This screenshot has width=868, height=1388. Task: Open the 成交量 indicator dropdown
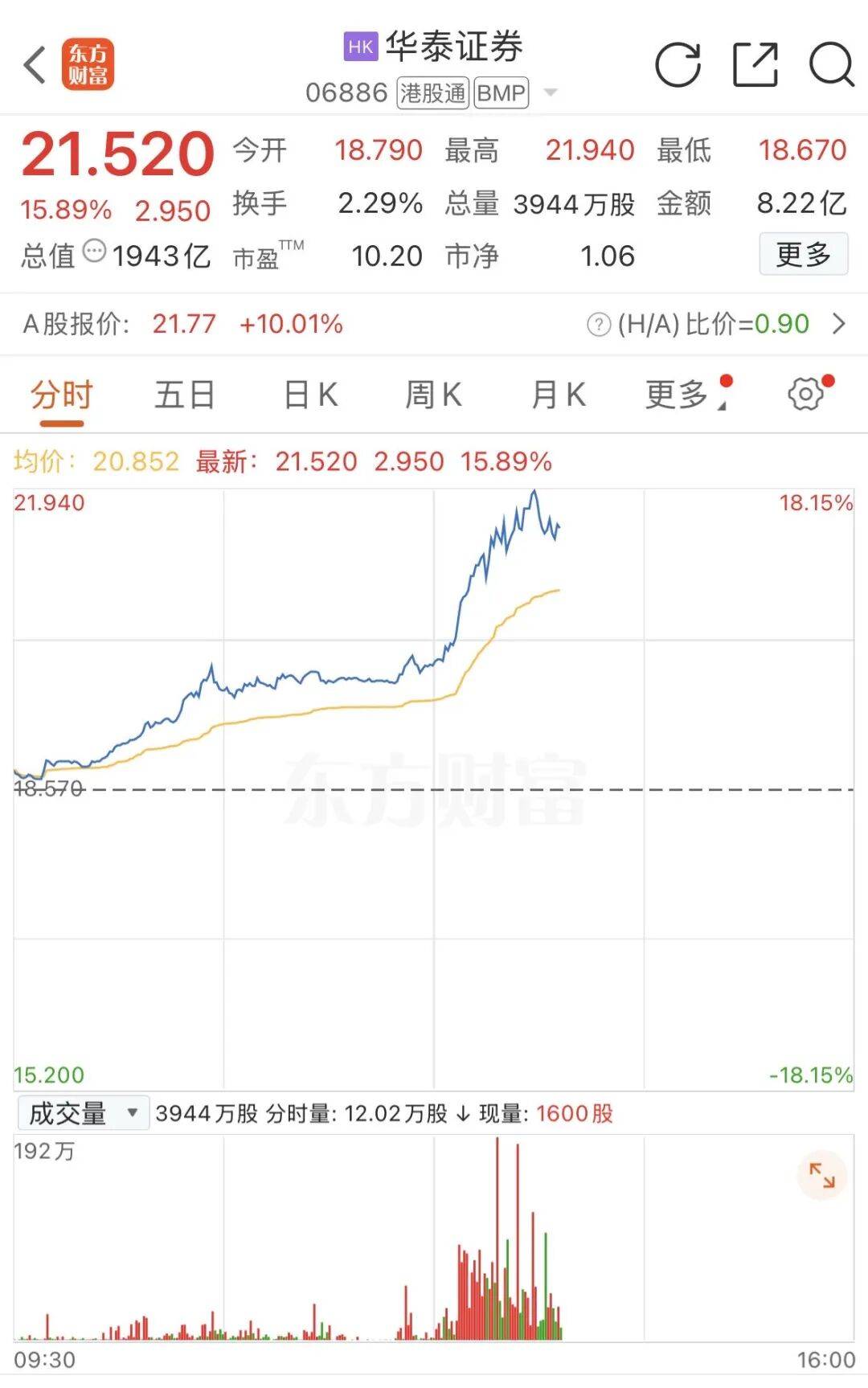(x=84, y=1112)
